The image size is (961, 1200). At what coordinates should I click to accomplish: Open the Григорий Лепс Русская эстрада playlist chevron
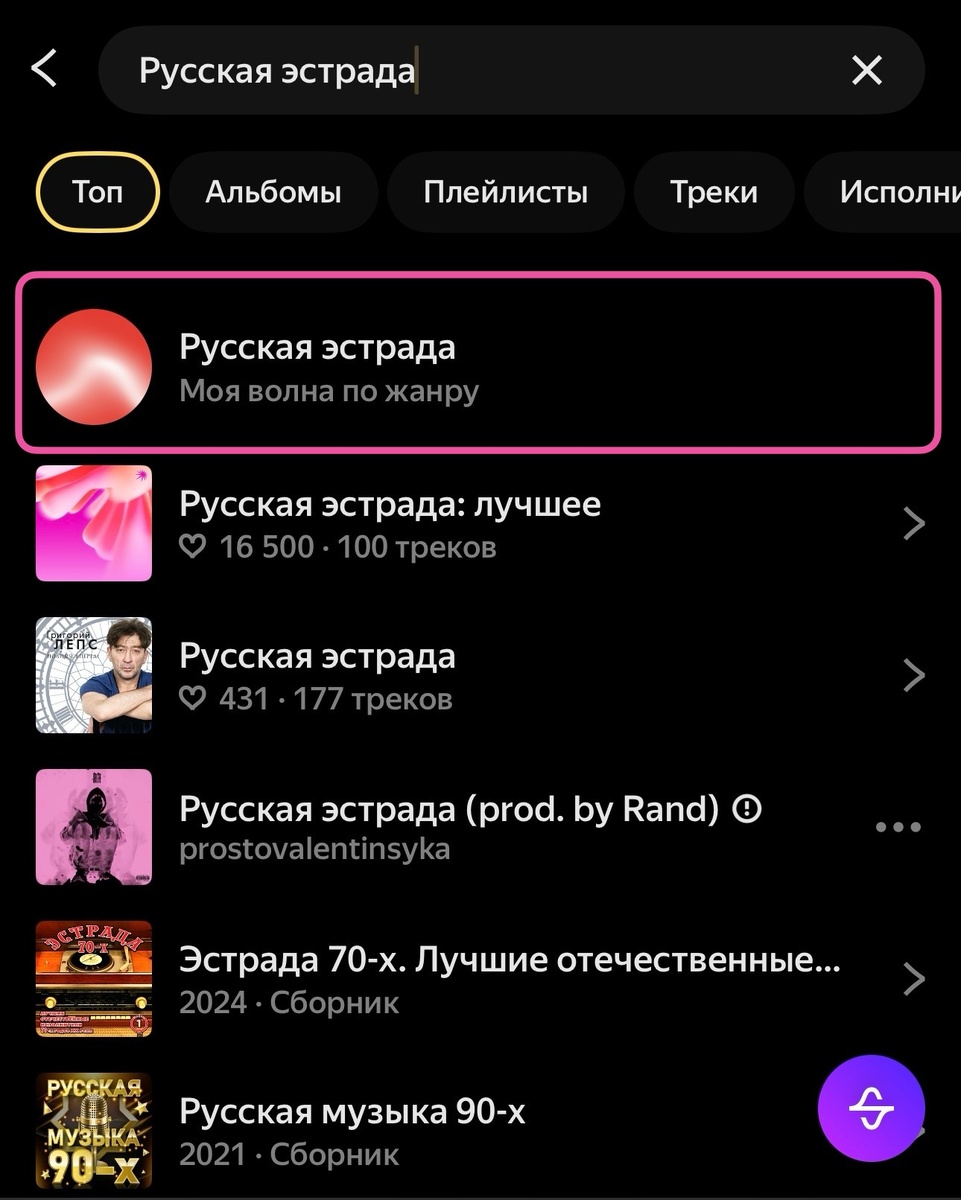[912, 675]
